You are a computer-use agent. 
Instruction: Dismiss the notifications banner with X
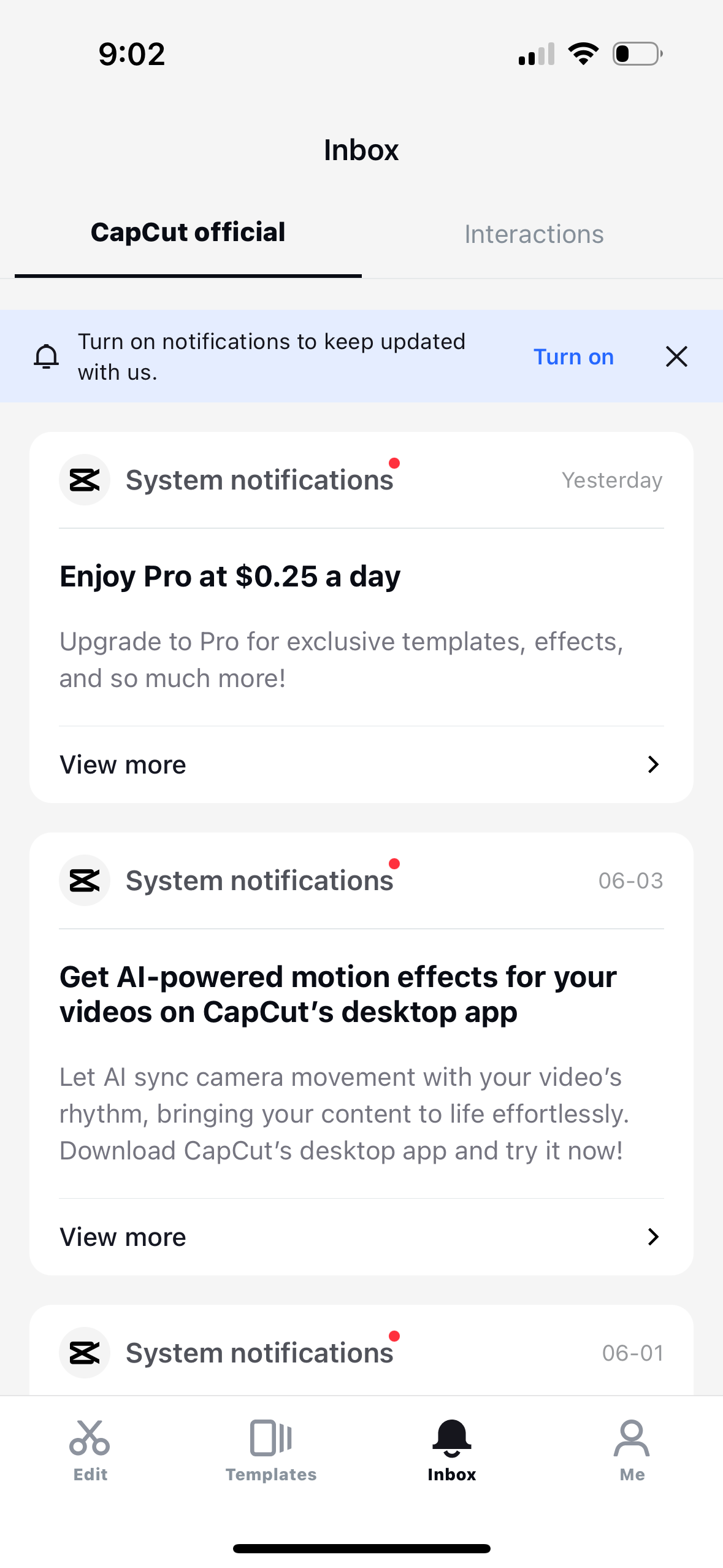[676, 356]
